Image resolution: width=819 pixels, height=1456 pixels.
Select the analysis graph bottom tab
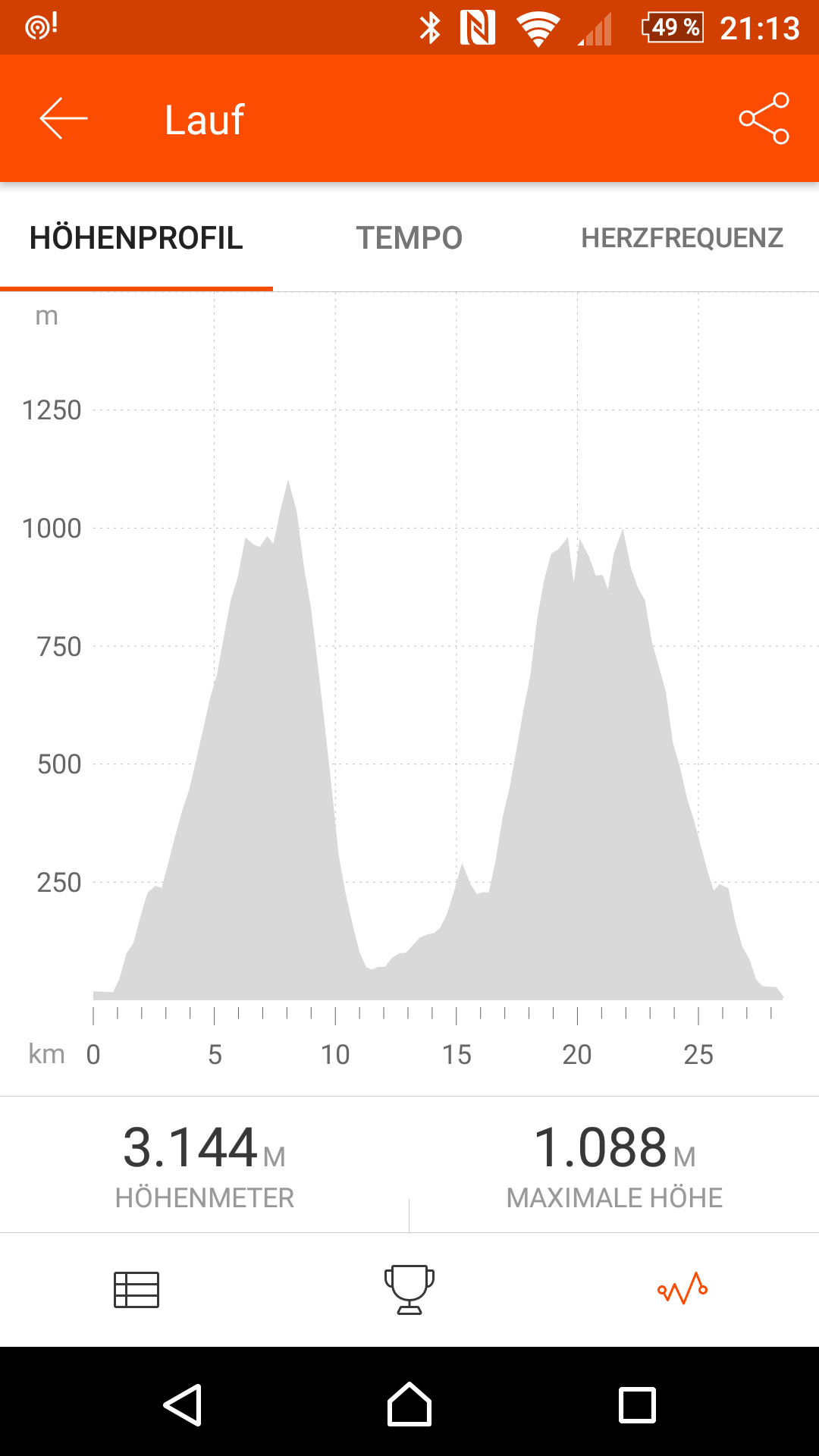(682, 1289)
